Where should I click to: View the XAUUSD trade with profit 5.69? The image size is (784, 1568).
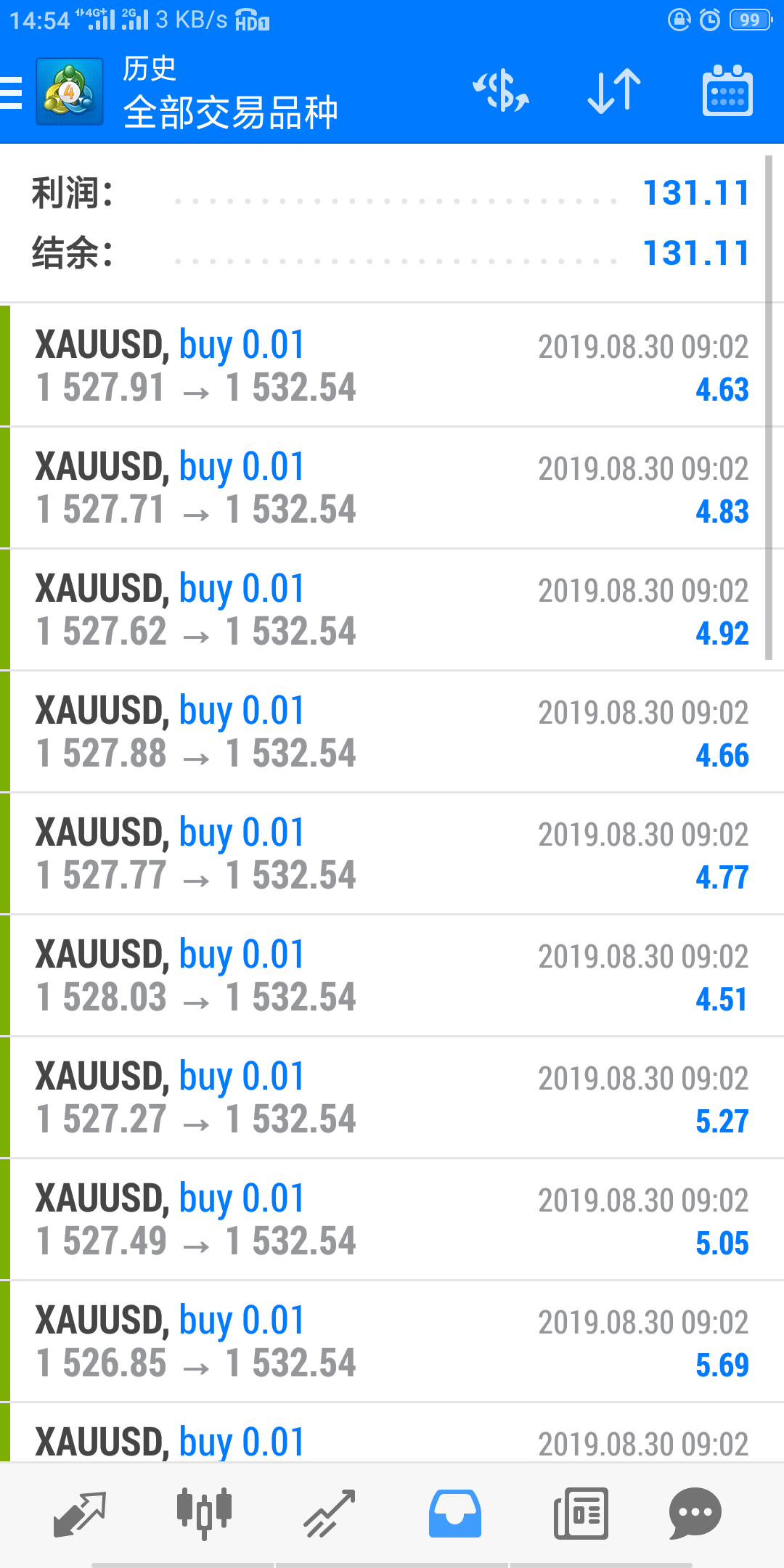click(392, 1342)
